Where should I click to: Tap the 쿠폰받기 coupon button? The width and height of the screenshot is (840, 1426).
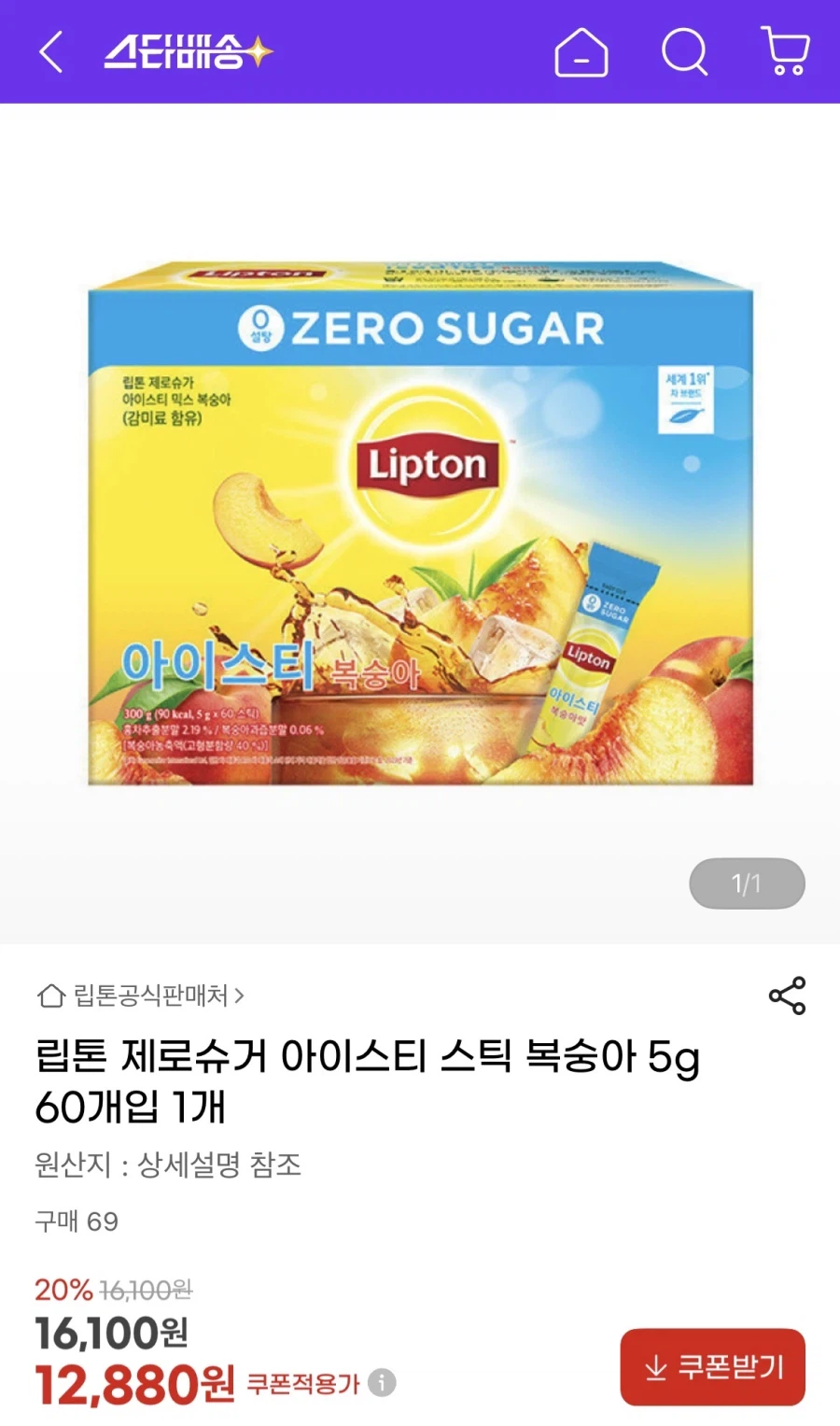coord(712,1368)
